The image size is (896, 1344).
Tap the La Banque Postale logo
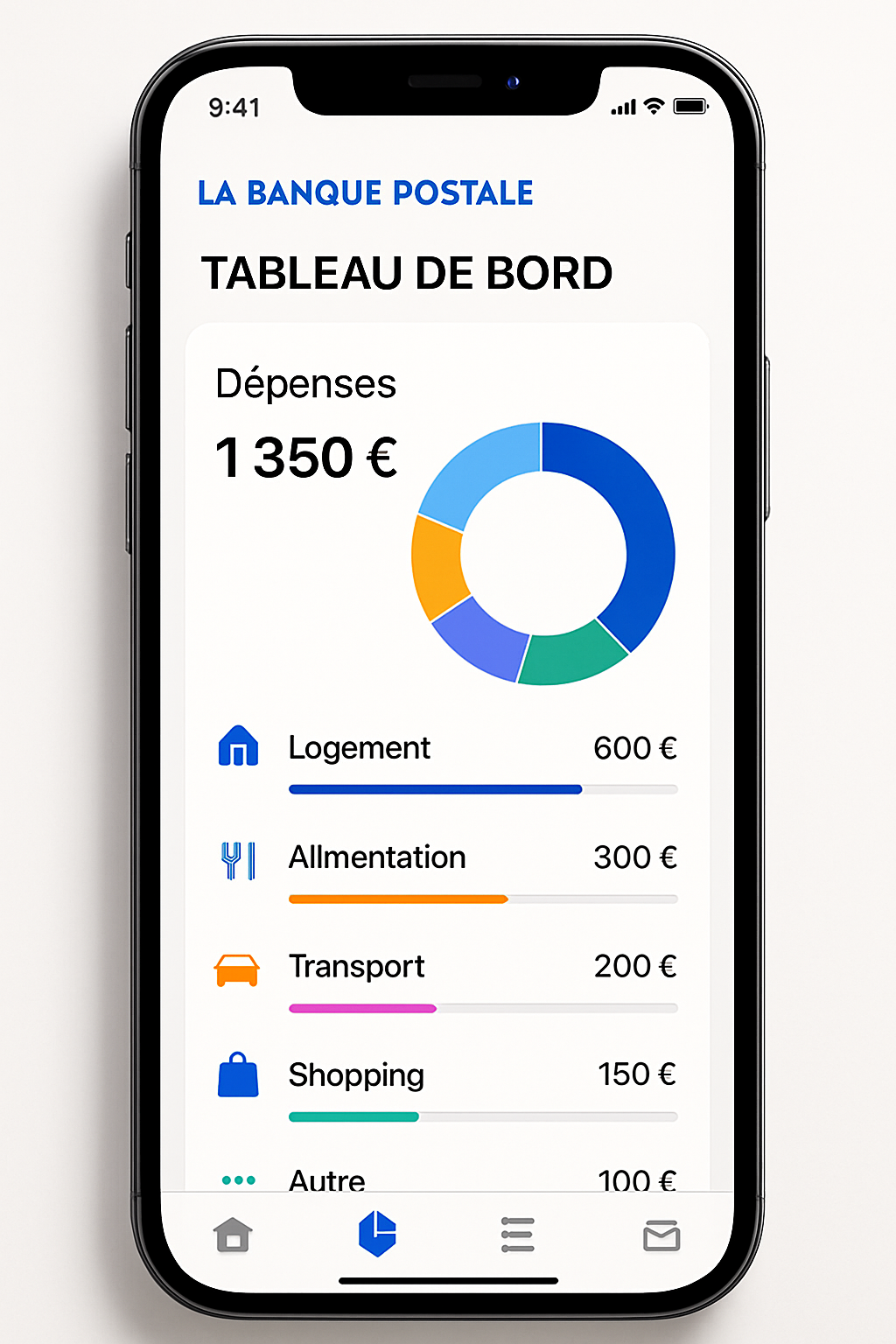[x=365, y=192]
